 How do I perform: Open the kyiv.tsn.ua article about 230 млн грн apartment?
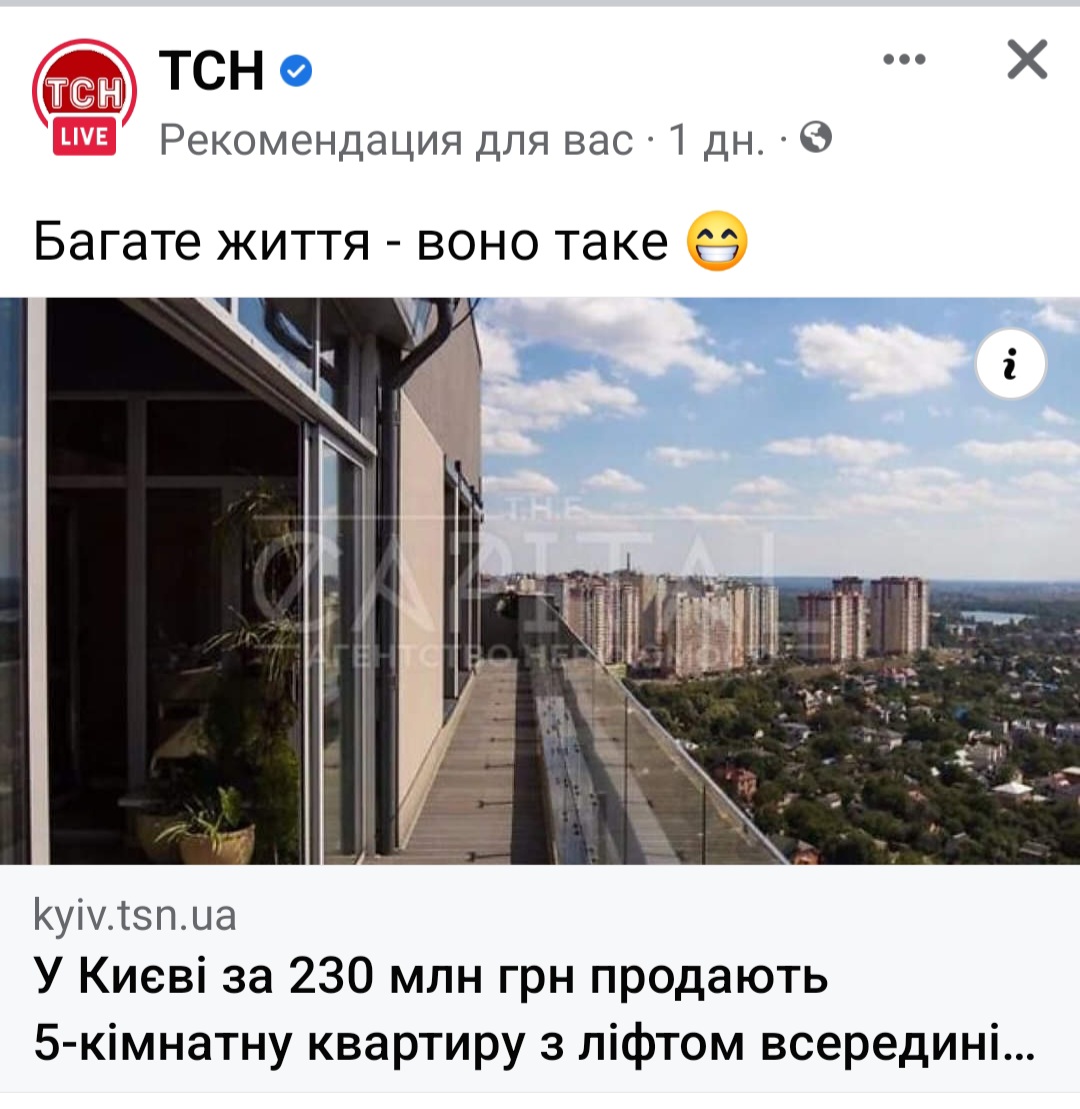click(x=432, y=1010)
